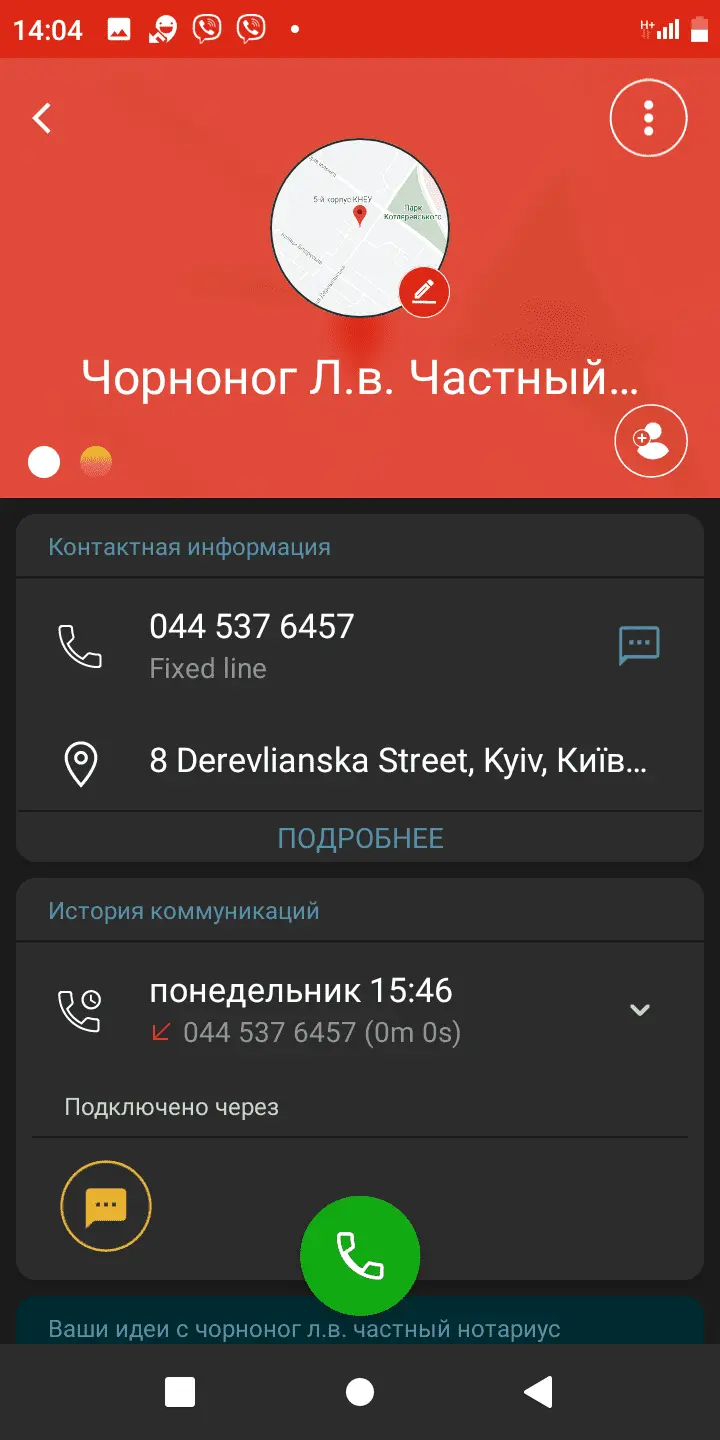Tap ПОДРОБНЕЕ to see more contact details

pos(360,838)
